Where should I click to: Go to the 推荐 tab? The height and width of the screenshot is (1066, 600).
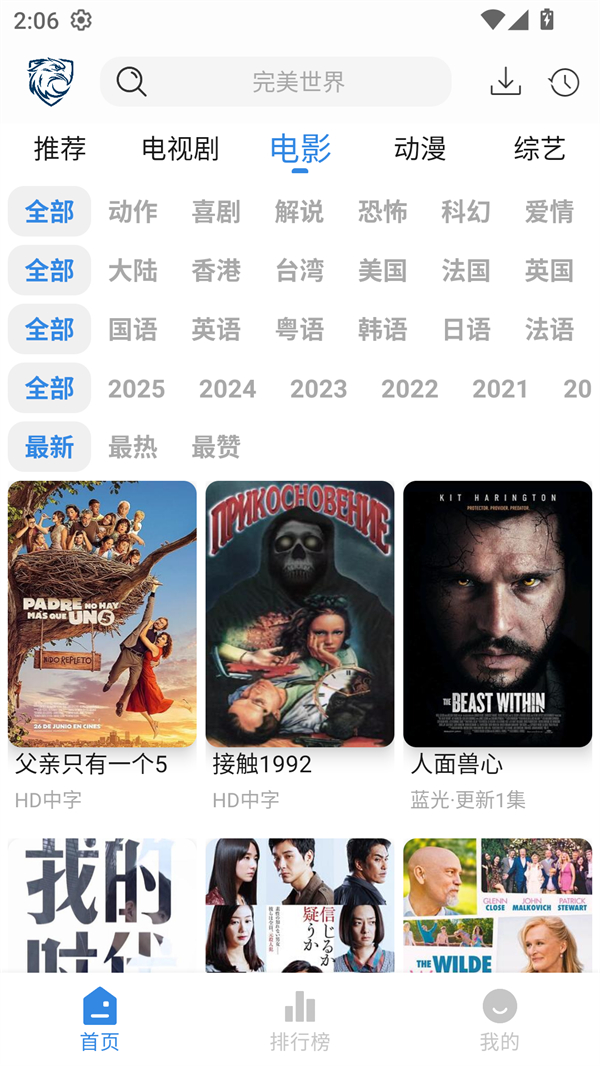point(60,148)
